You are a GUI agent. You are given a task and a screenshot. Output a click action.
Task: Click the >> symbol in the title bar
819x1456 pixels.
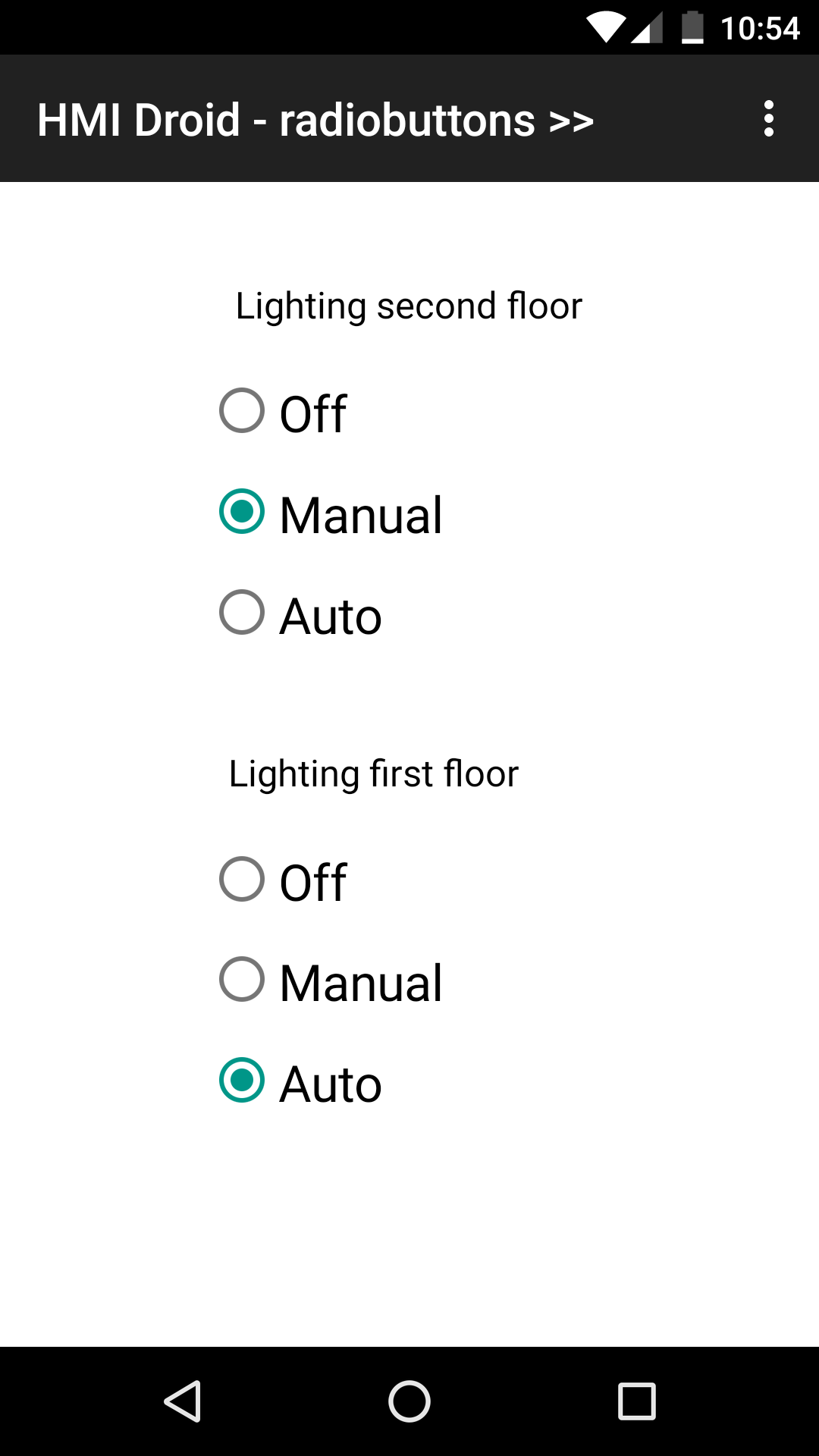click(x=567, y=119)
